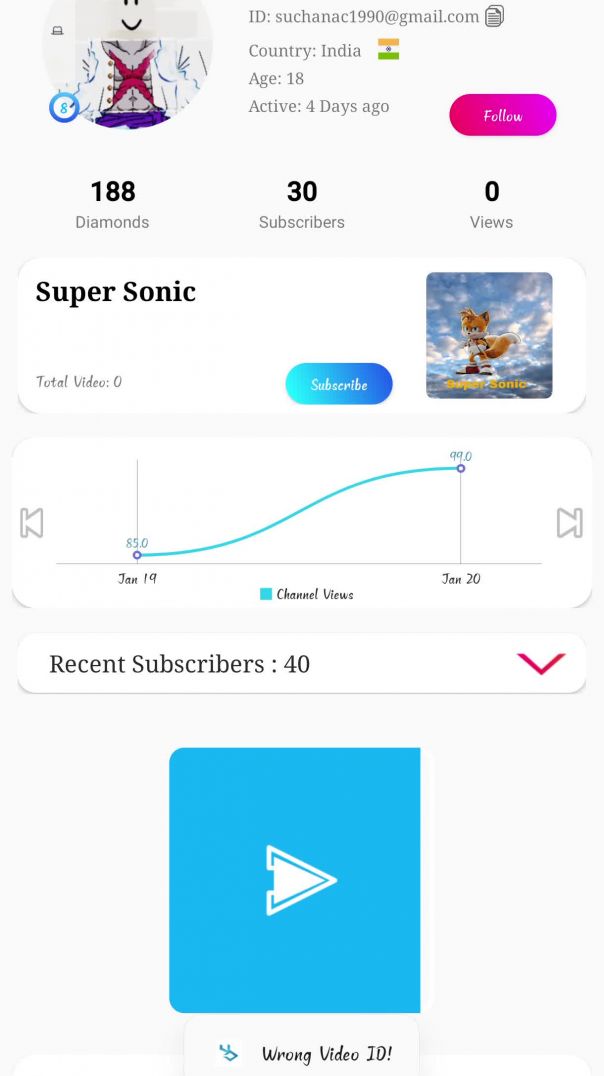The width and height of the screenshot is (604, 1076).
Task: Expand the Recent Subscribers list
Action: [541, 663]
